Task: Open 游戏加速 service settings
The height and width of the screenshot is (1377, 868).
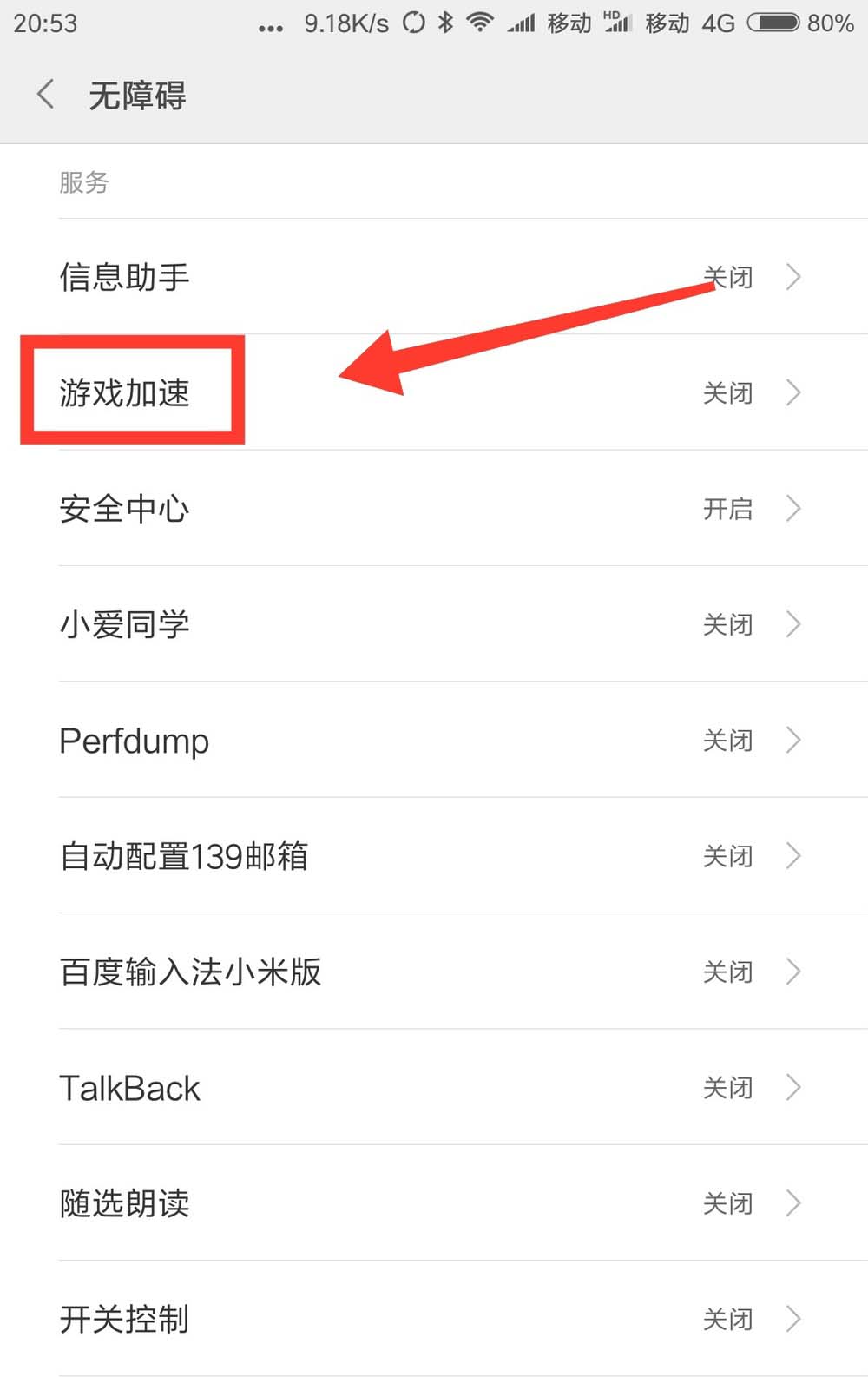Action: 434,392
